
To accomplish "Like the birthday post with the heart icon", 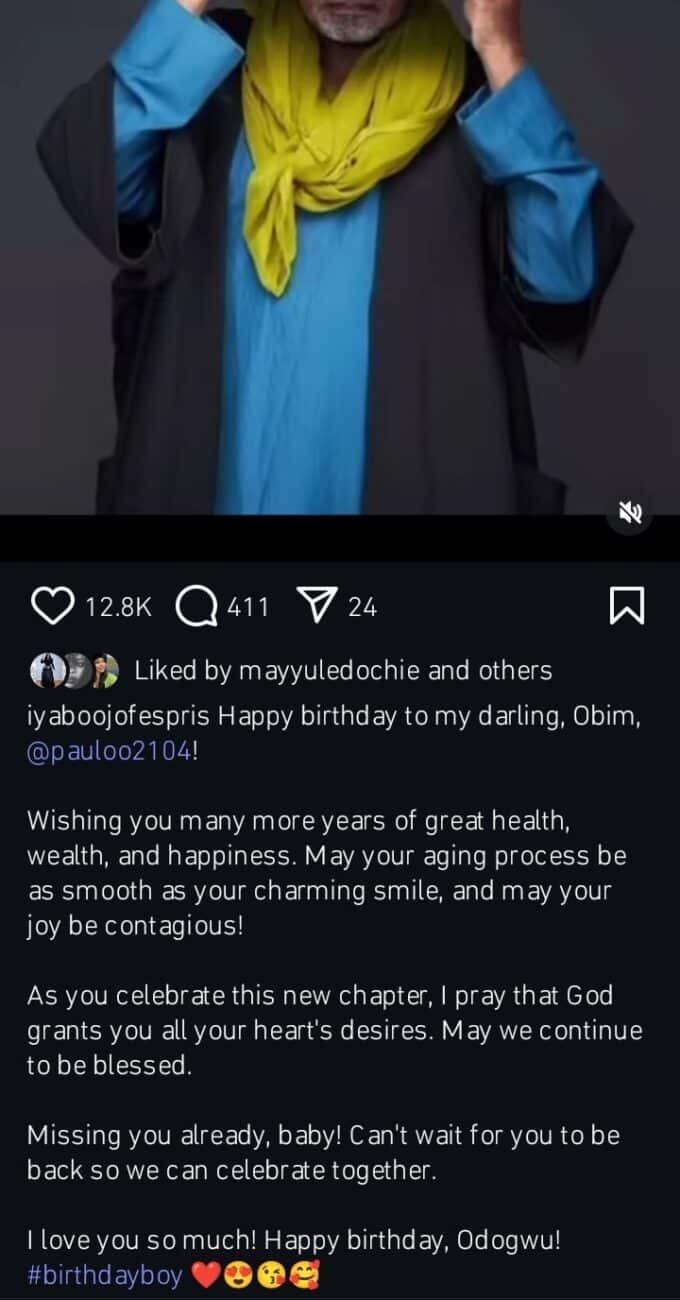I will pos(53,606).
